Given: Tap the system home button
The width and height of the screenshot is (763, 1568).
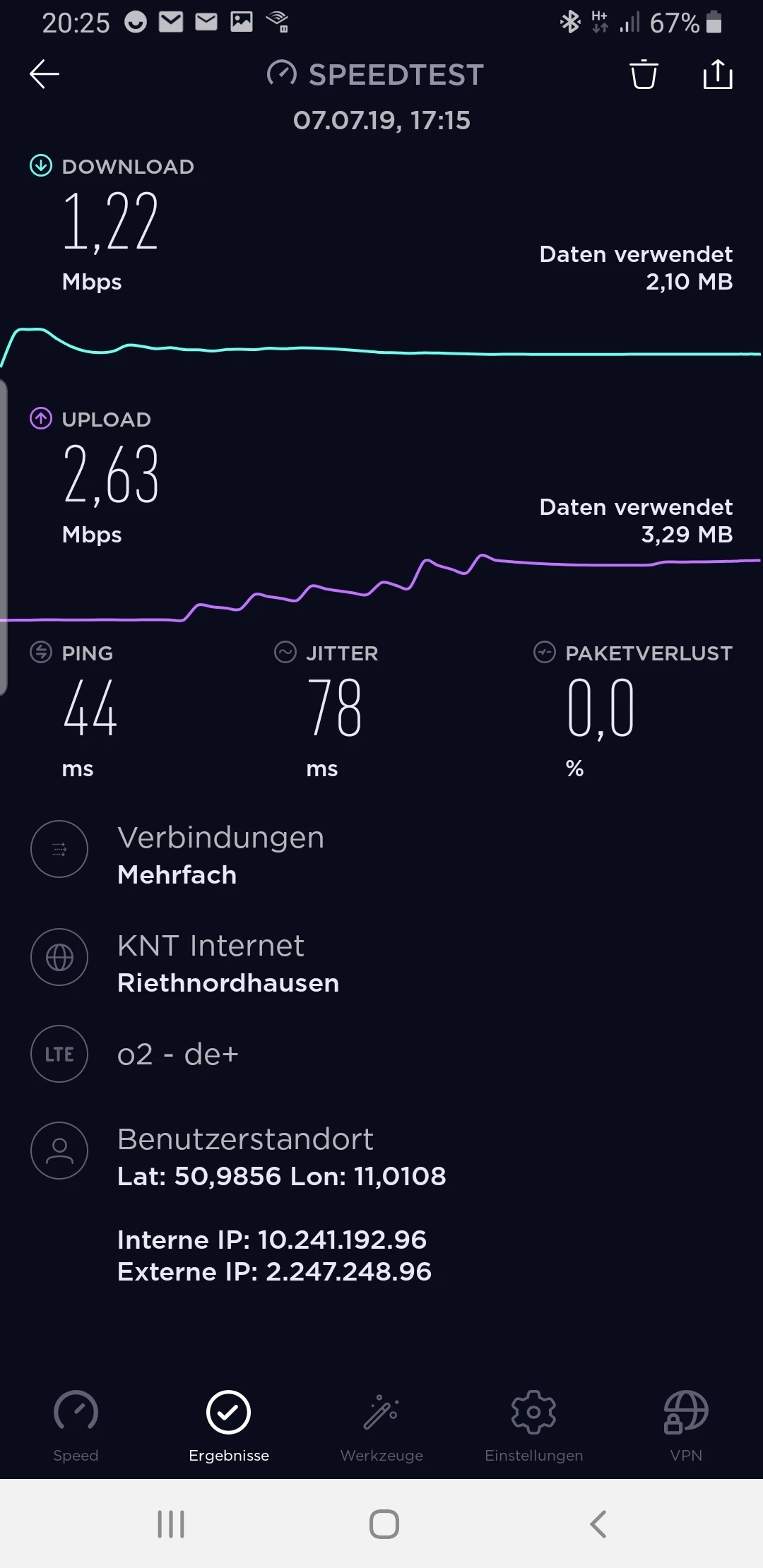Looking at the screenshot, I should [x=384, y=1524].
